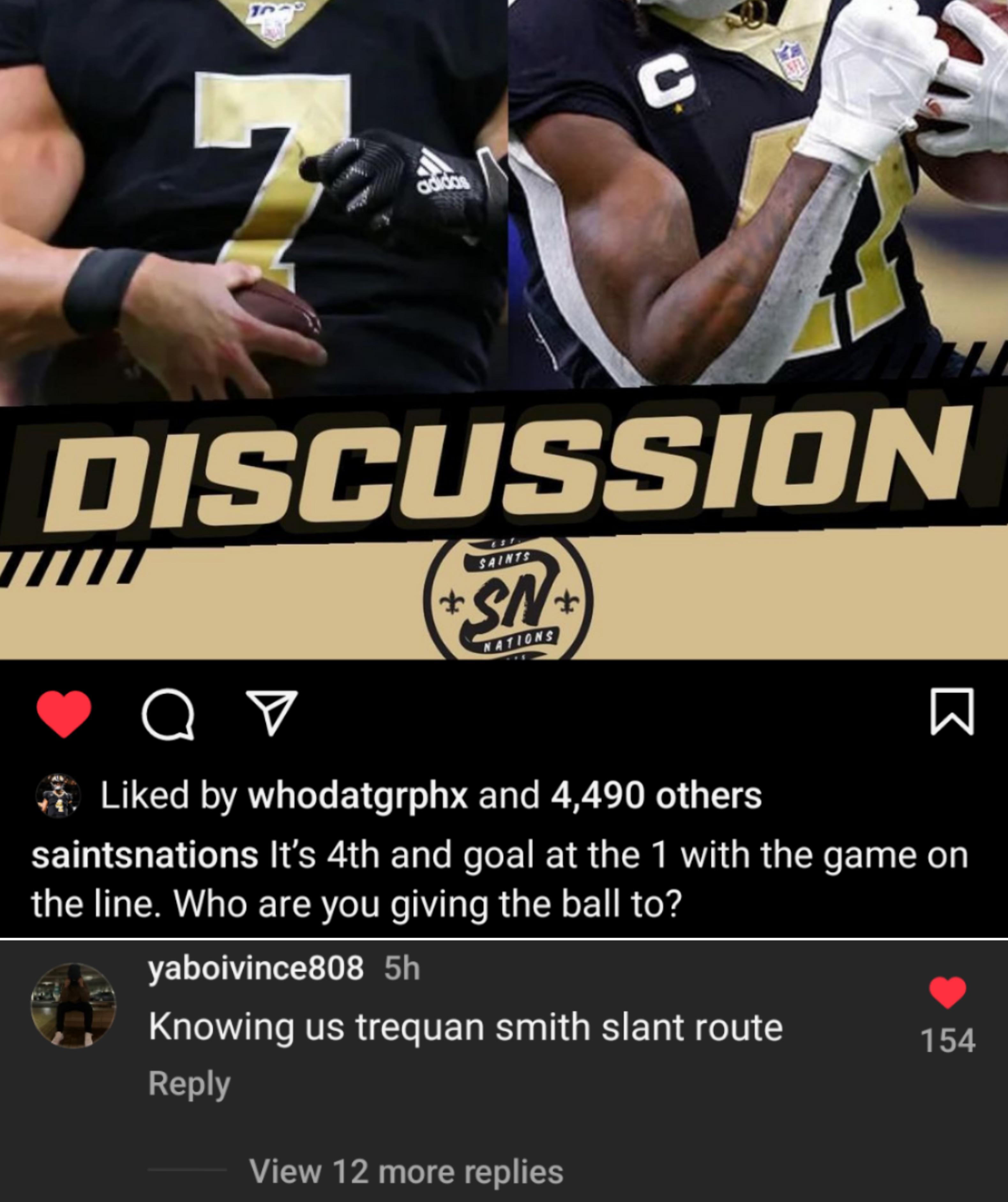
Task: Reply to yaboivince808's comment
Action: click(x=189, y=1083)
